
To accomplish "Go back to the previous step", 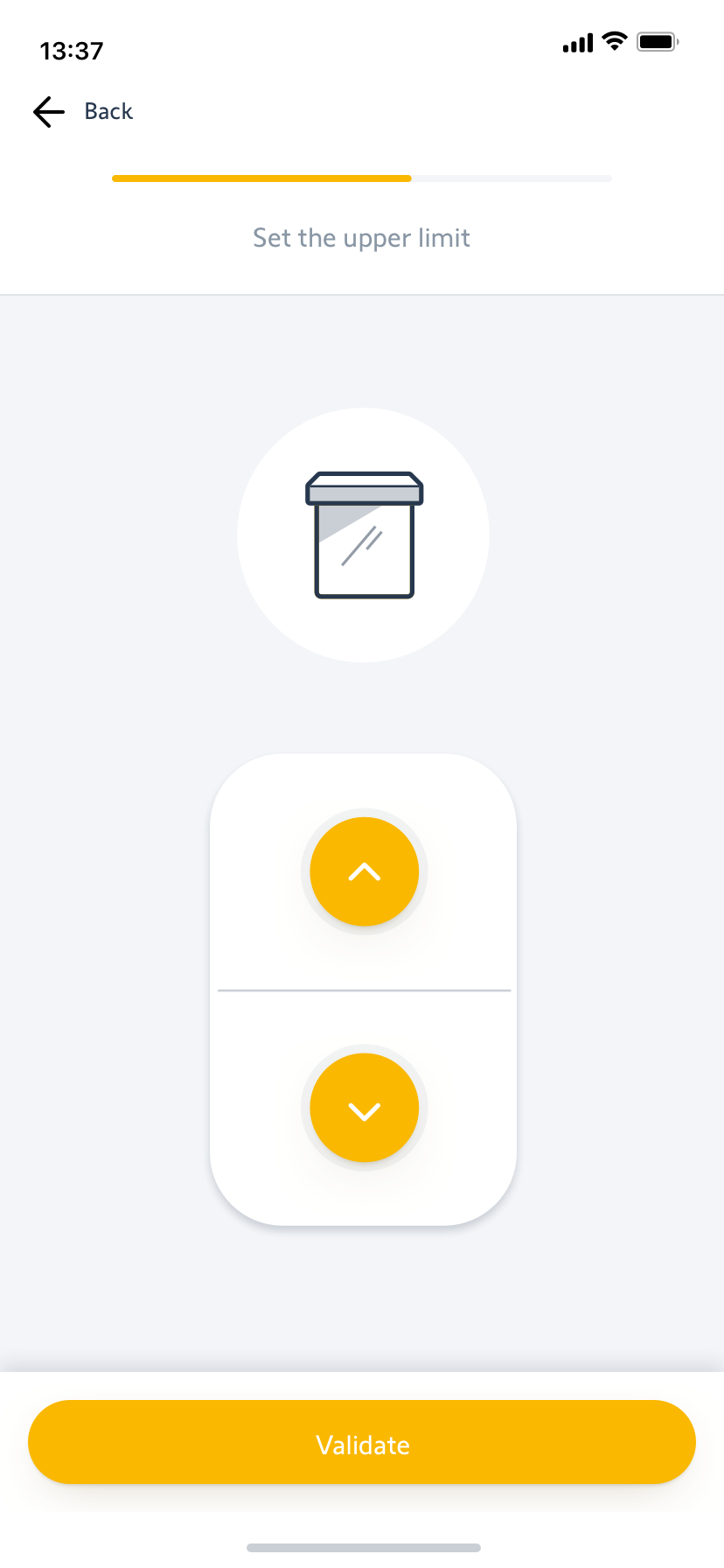I will tap(82, 111).
